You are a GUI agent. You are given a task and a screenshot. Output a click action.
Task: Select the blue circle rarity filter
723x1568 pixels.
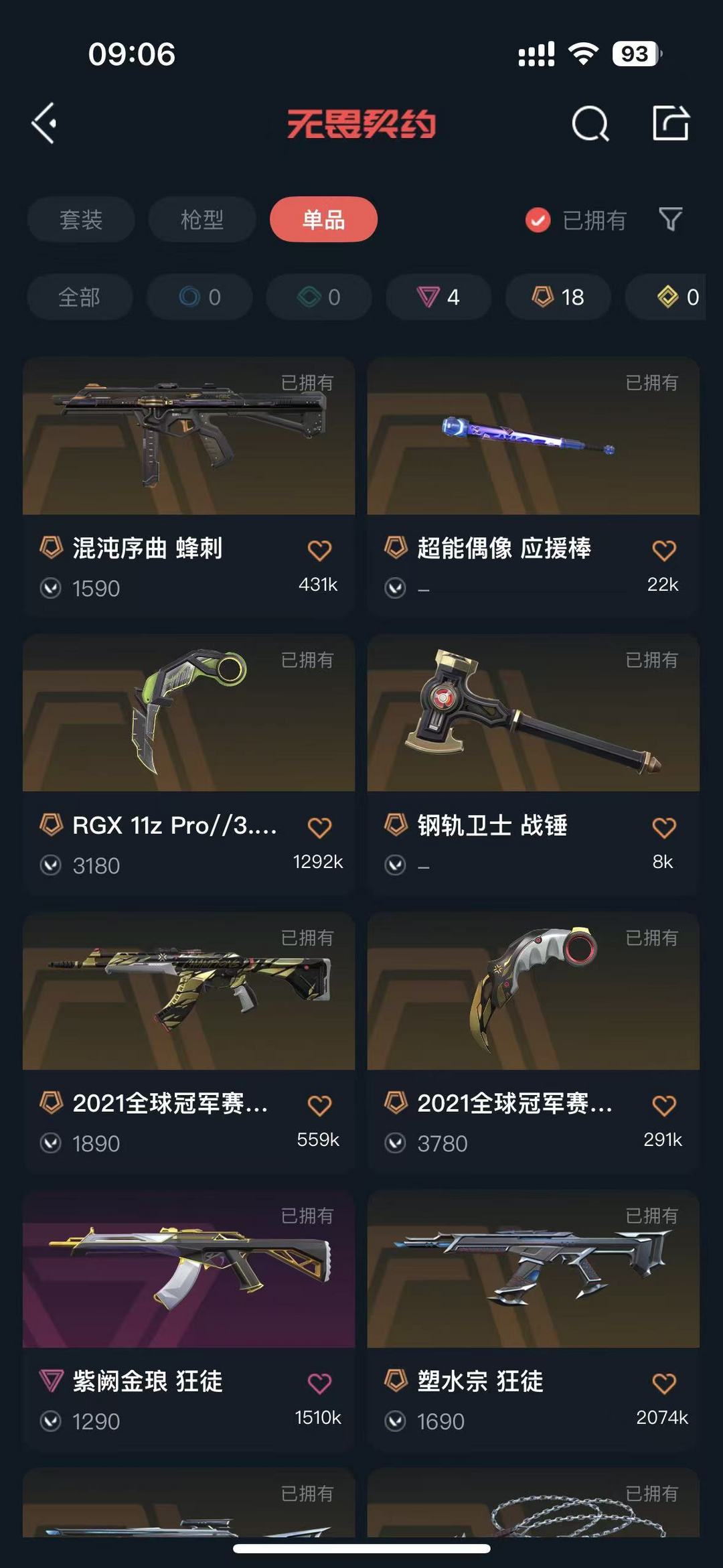[x=199, y=297]
